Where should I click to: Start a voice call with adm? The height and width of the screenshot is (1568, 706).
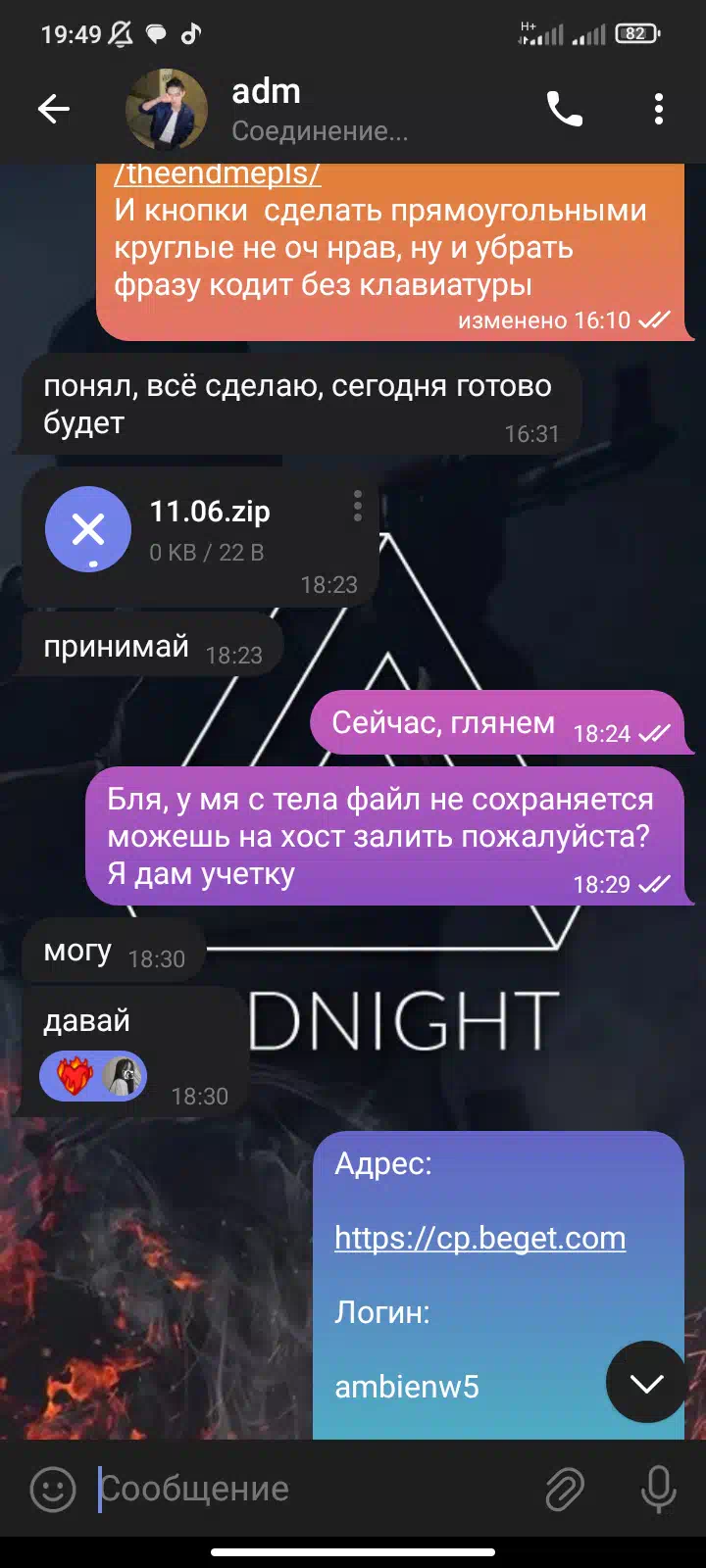click(x=565, y=109)
